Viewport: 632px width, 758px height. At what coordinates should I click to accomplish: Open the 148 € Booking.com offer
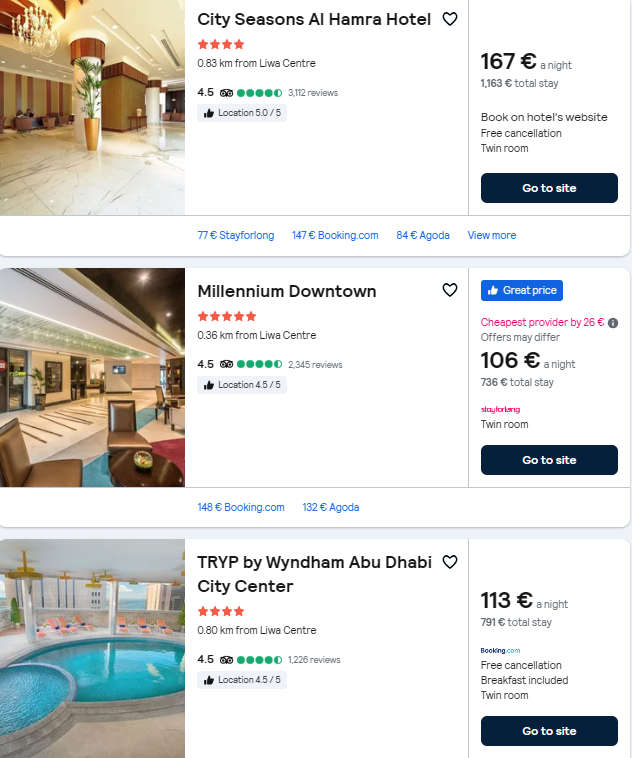pyautogui.click(x=241, y=507)
